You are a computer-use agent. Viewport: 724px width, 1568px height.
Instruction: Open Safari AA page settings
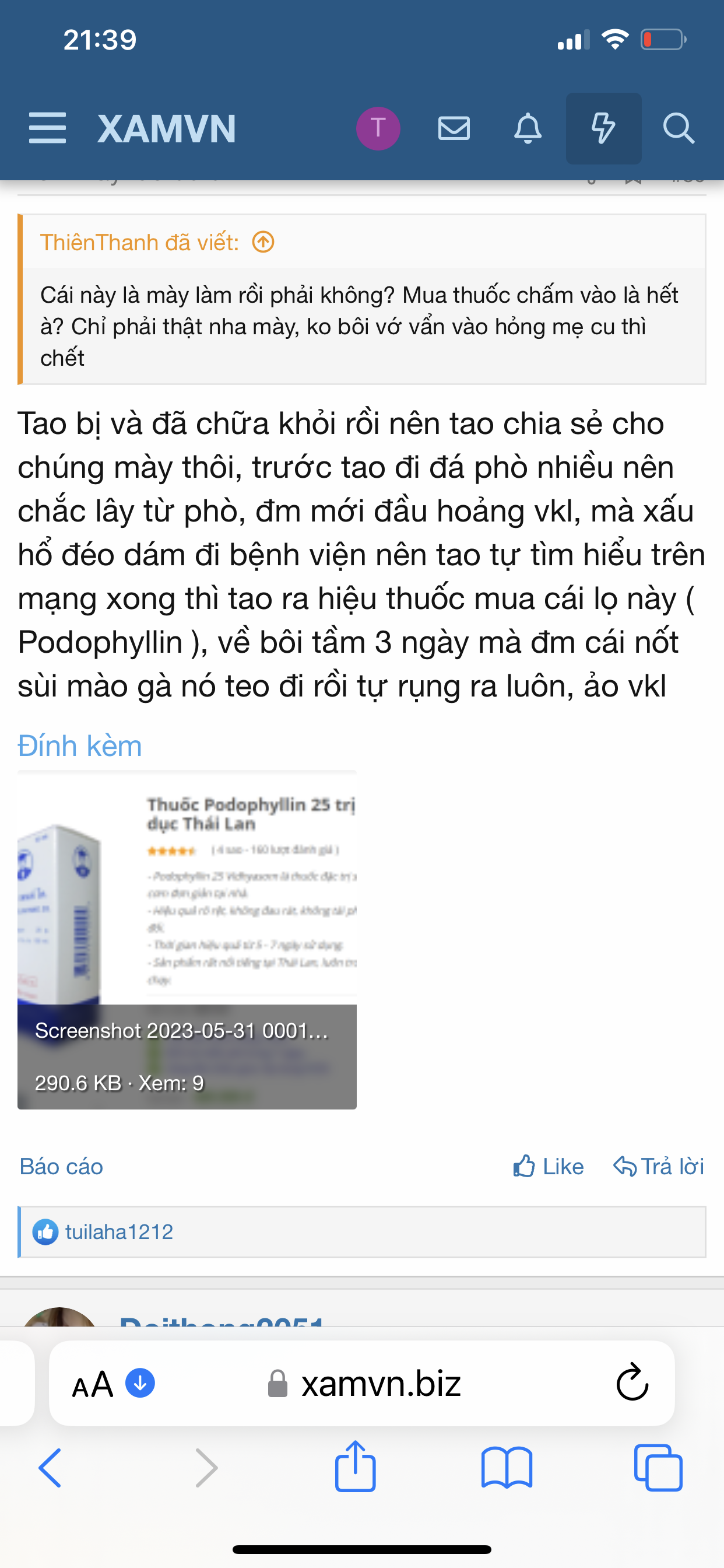tap(93, 1384)
